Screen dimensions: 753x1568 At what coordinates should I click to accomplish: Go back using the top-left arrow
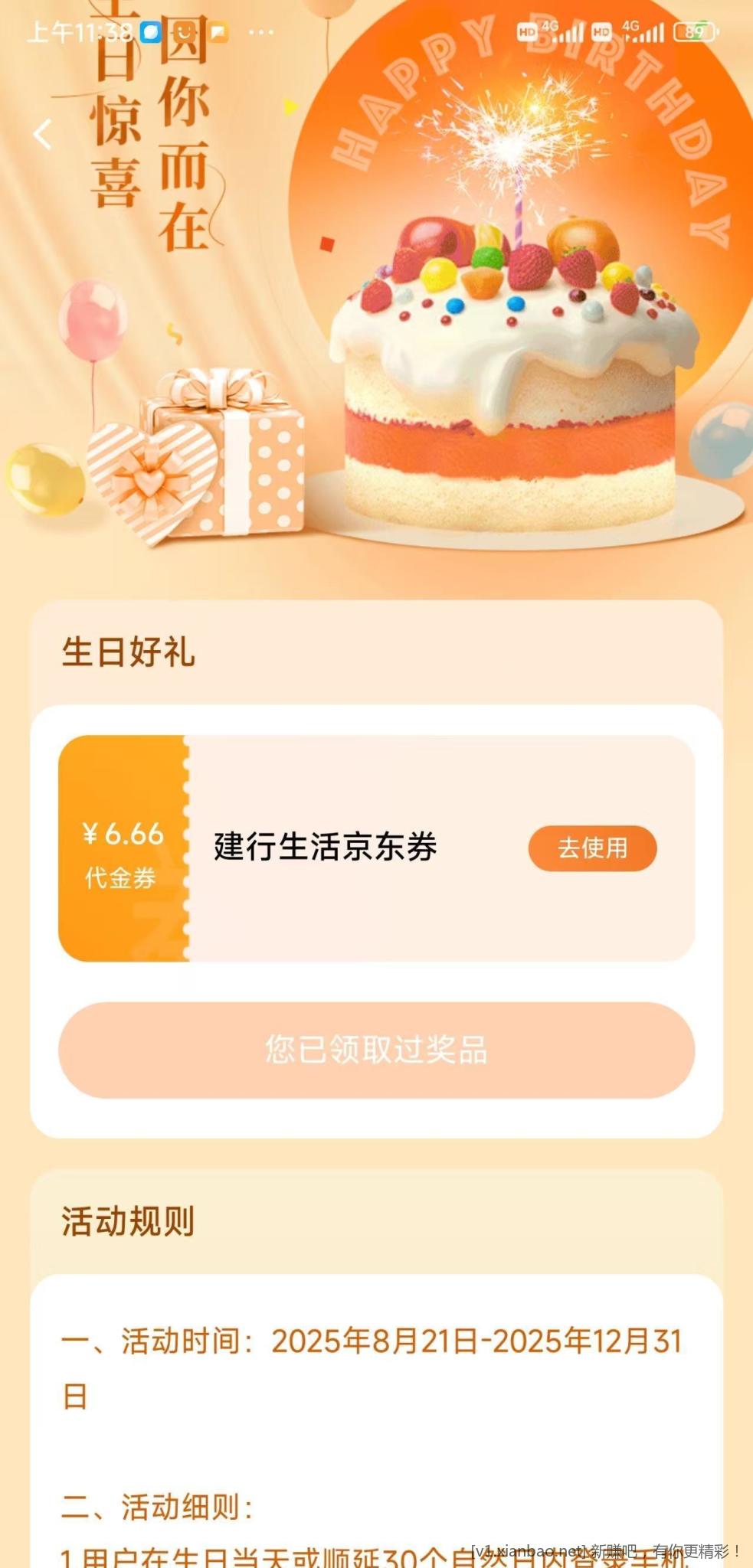[44, 135]
